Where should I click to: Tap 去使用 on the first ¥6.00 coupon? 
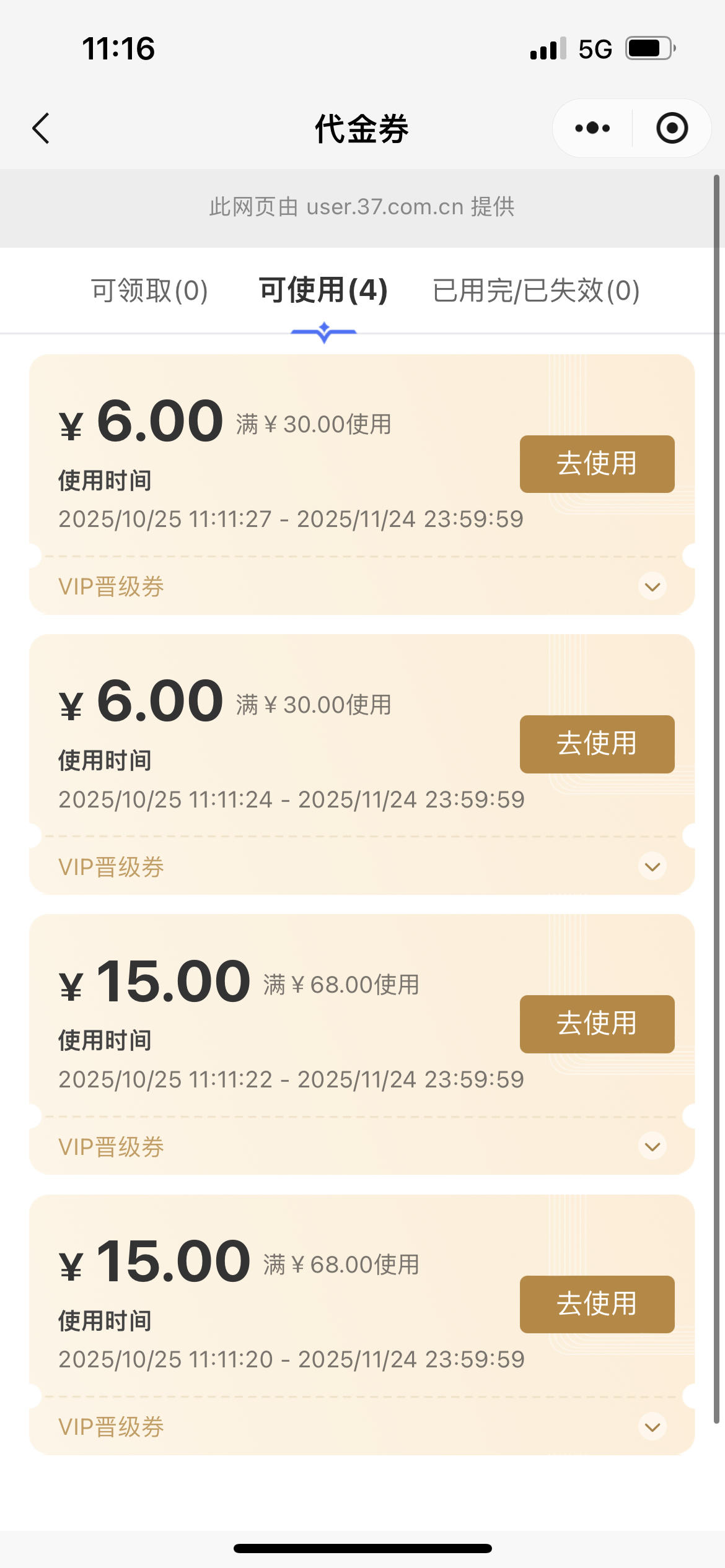click(x=596, y=463)
